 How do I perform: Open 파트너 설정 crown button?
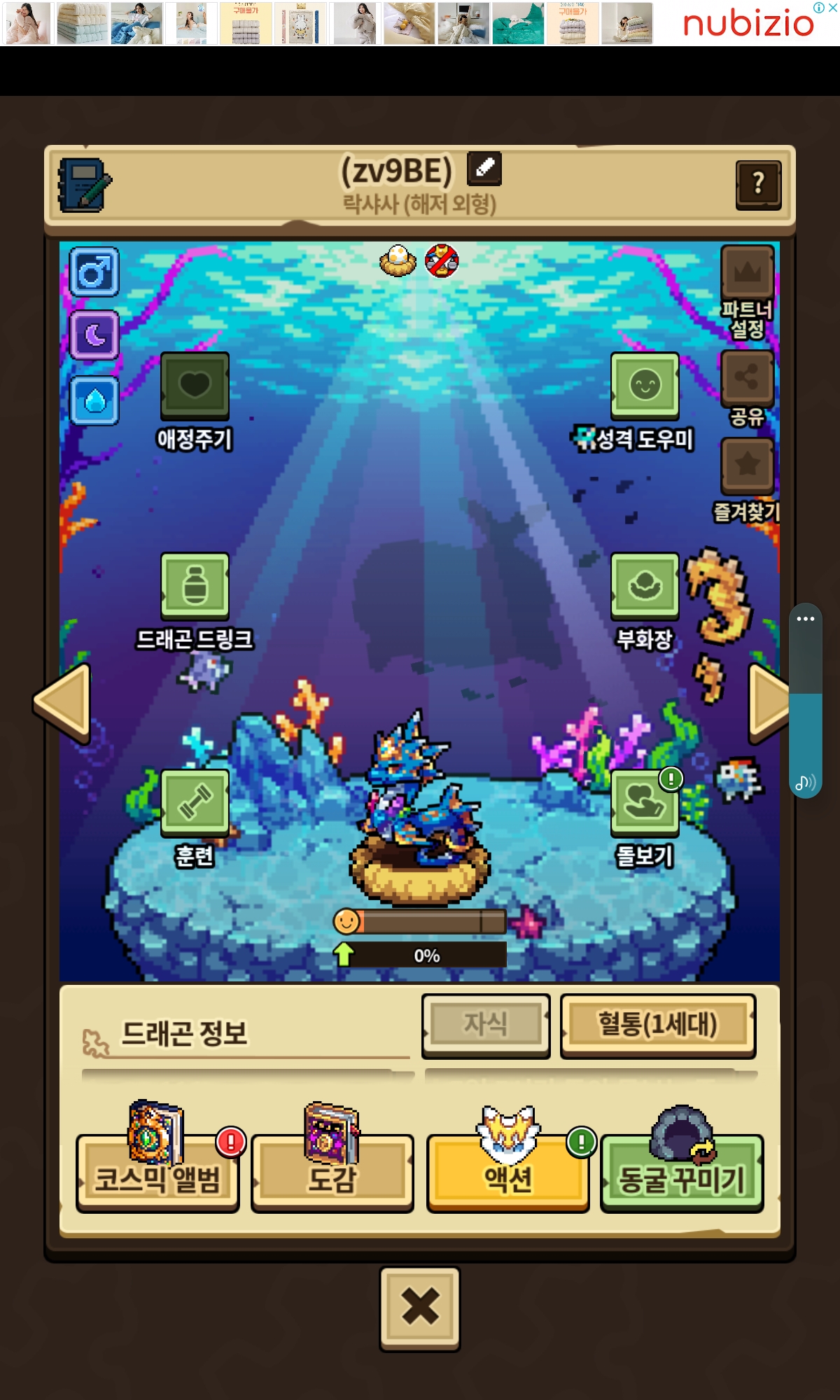click(747, 272)
